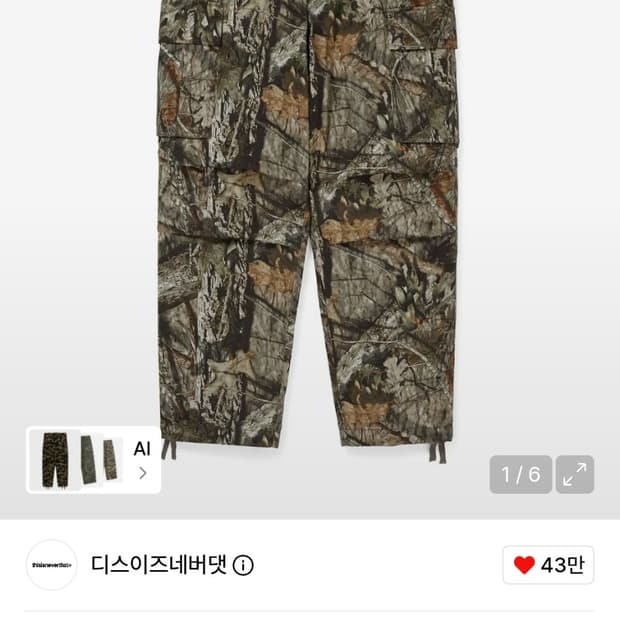Open the 디스이즈네버댓 brand page
620x620 pixels.
click(159, 565)
